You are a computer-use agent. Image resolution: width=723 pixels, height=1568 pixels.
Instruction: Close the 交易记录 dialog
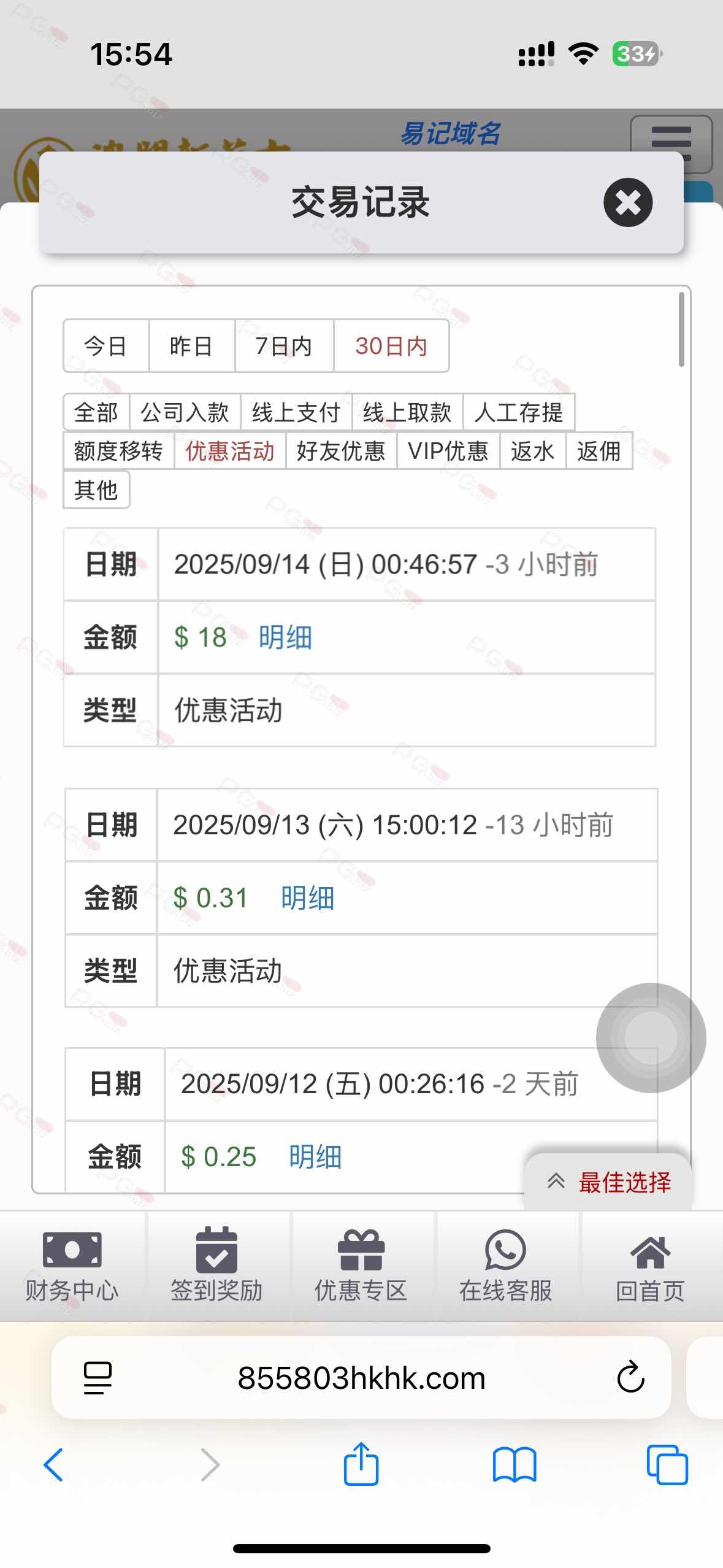pos(627,202)
